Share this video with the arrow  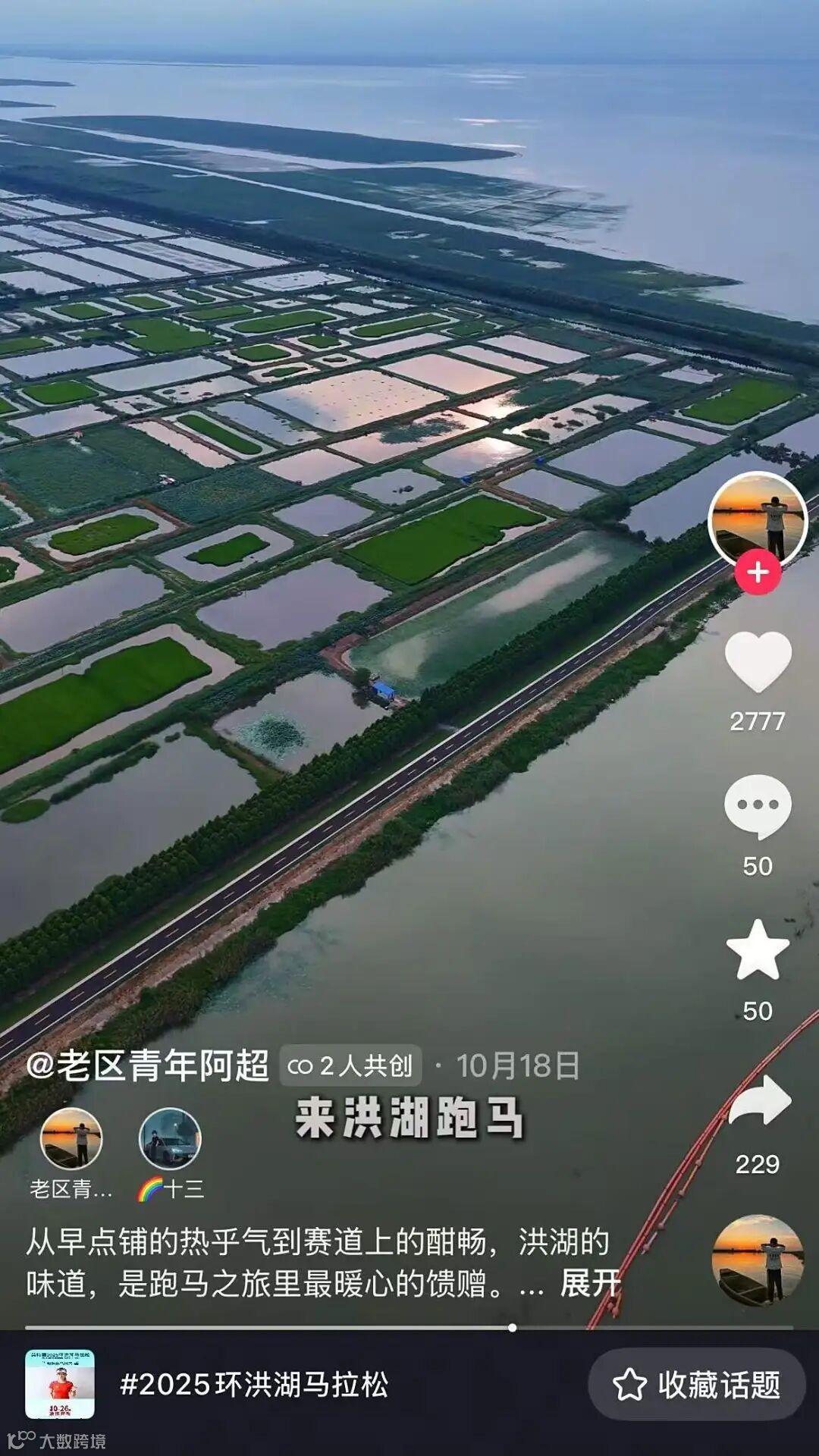tap(759, 1100)
